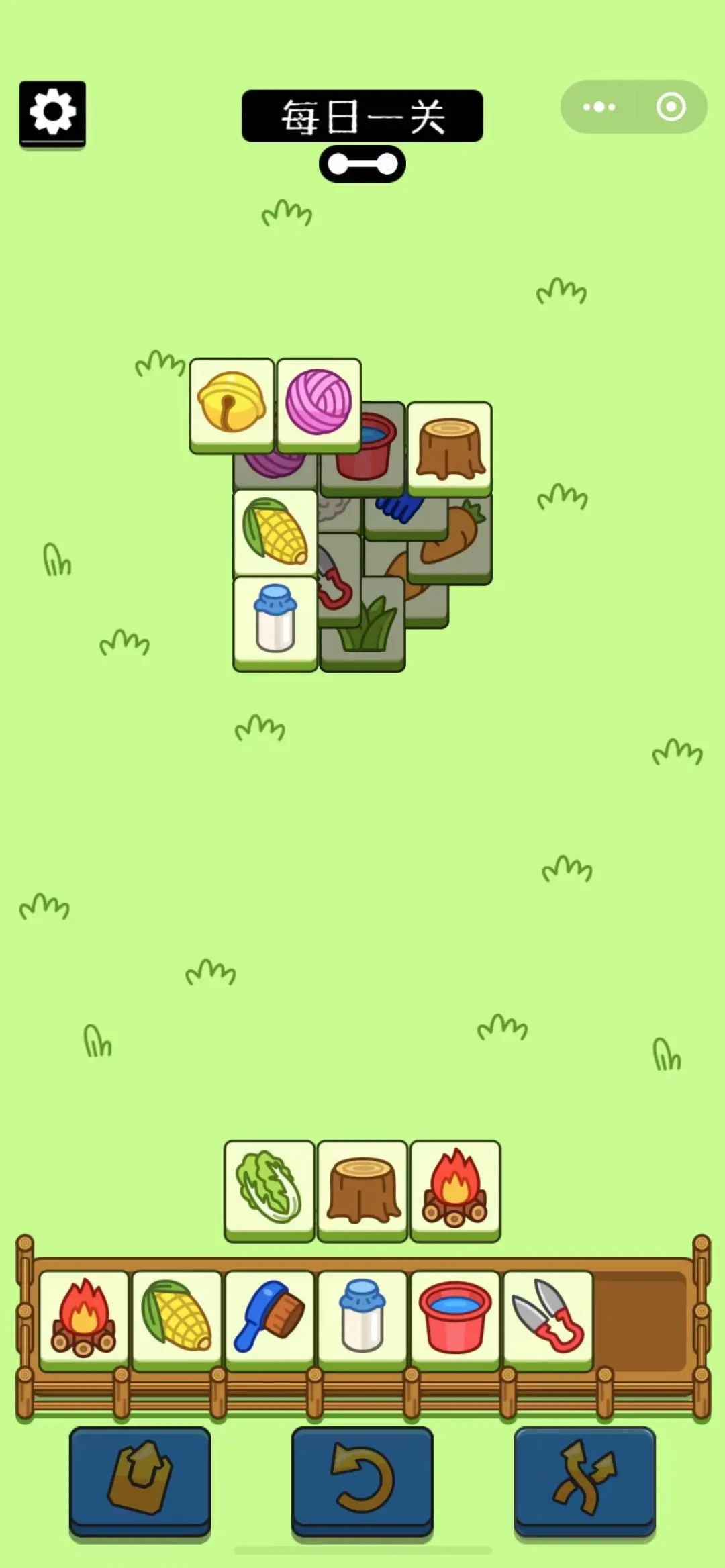This screenshot has width=725, height=1568.
Task: Undo the last move
Action: [362, 1482]
